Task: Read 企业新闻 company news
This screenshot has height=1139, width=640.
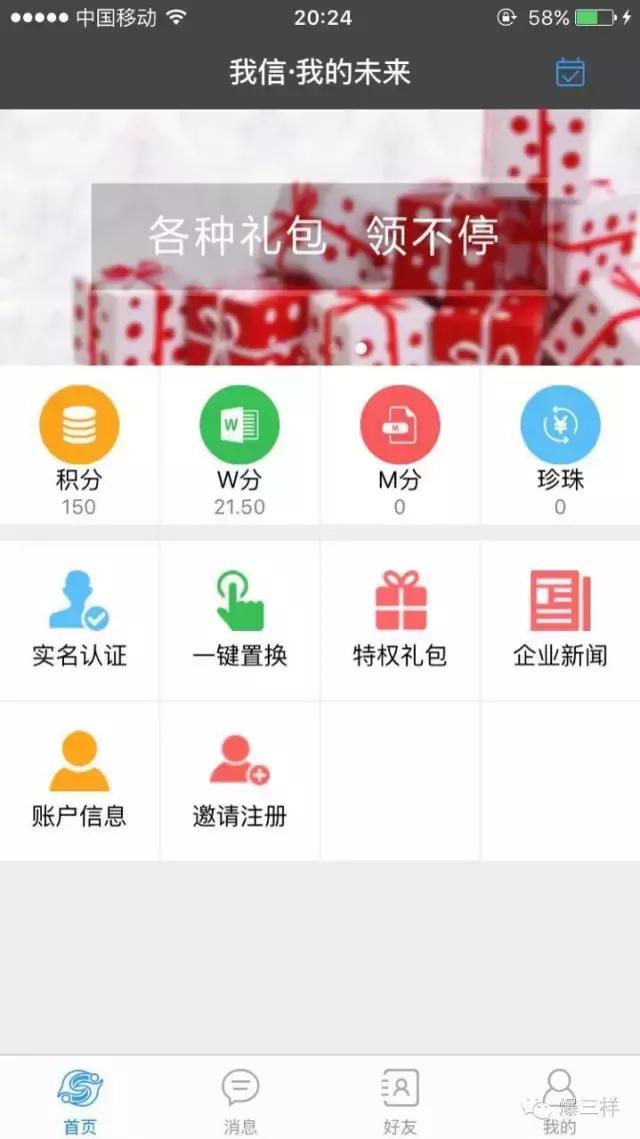Action: point(560,620)
